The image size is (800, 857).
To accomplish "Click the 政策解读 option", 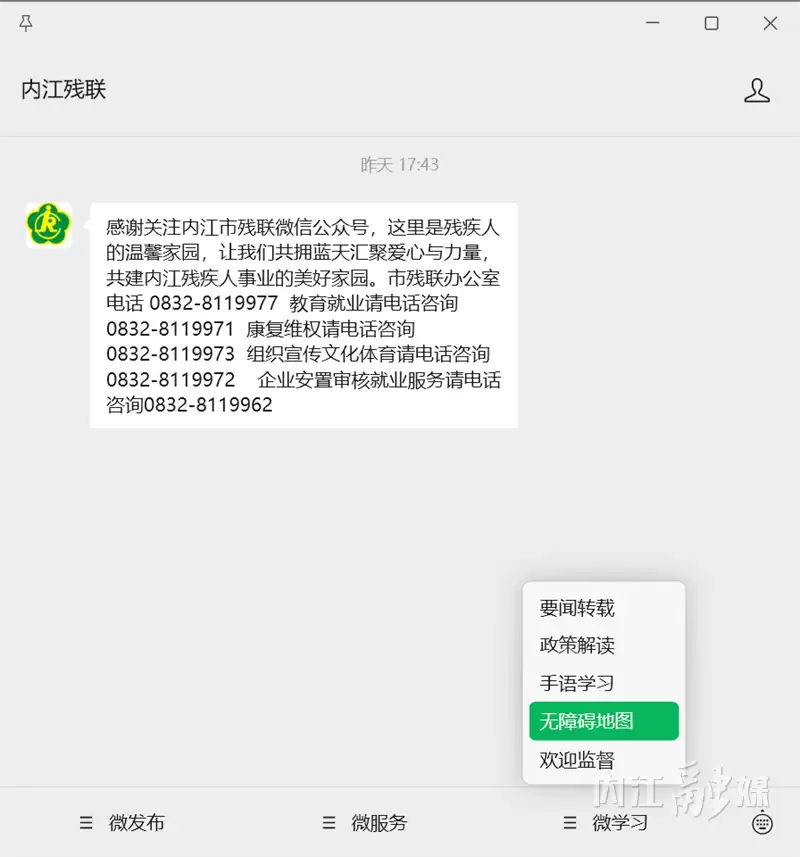I will tap(576, 645).
